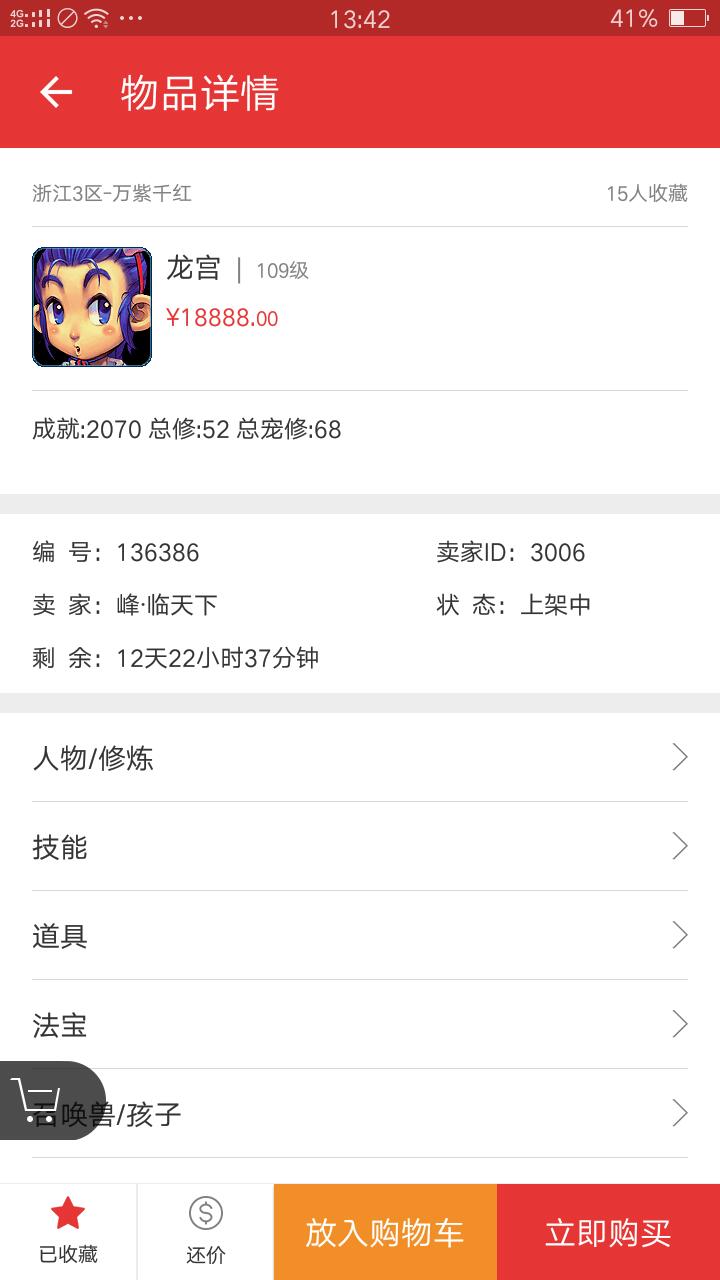Screen dimensions: 720x1280
Task: Show 召唤兽/孩子 details
Action: click(400, 1114)
